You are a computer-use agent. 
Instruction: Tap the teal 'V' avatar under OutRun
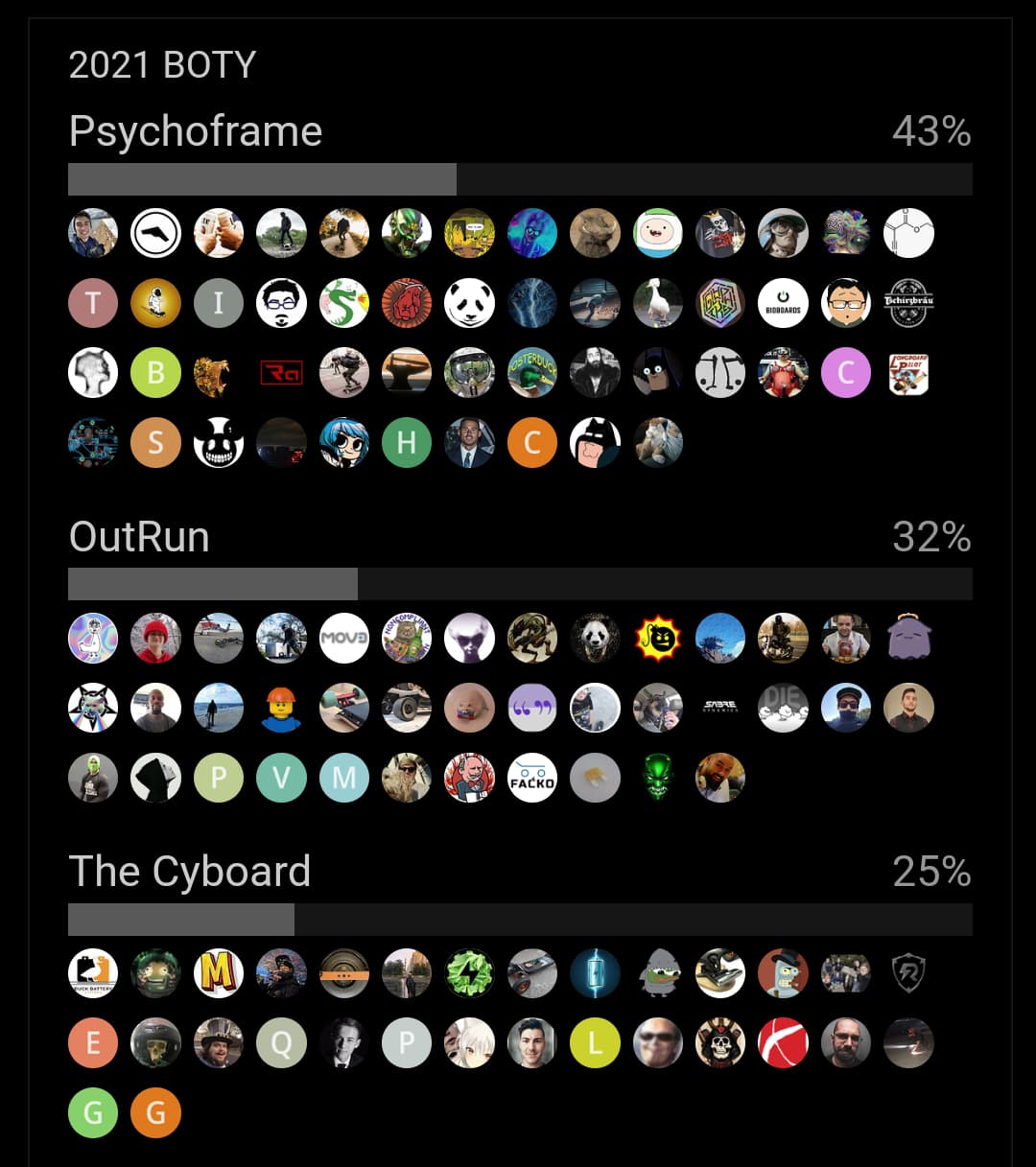pos(281,777)
